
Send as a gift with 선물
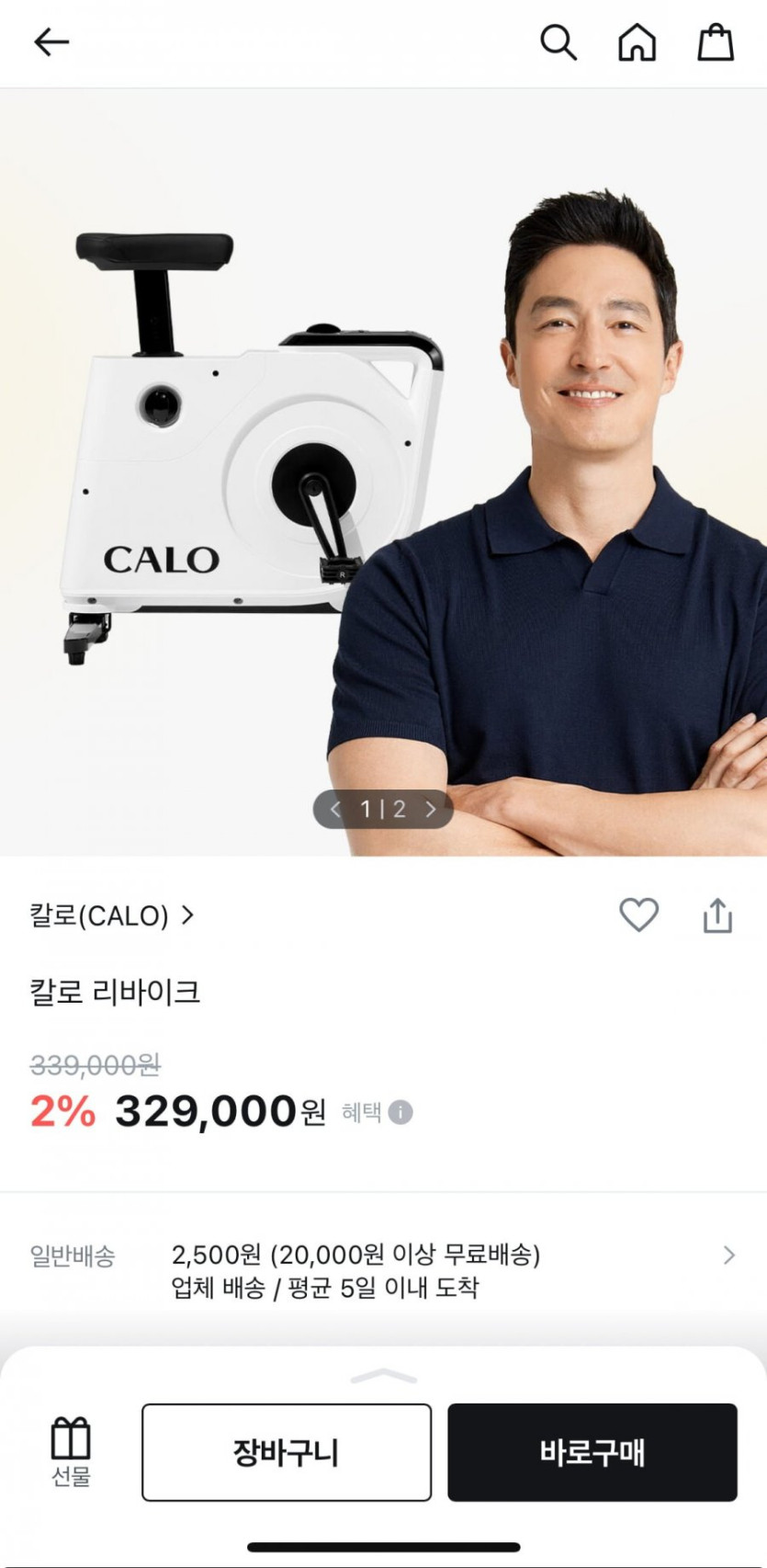[71, 1452]
